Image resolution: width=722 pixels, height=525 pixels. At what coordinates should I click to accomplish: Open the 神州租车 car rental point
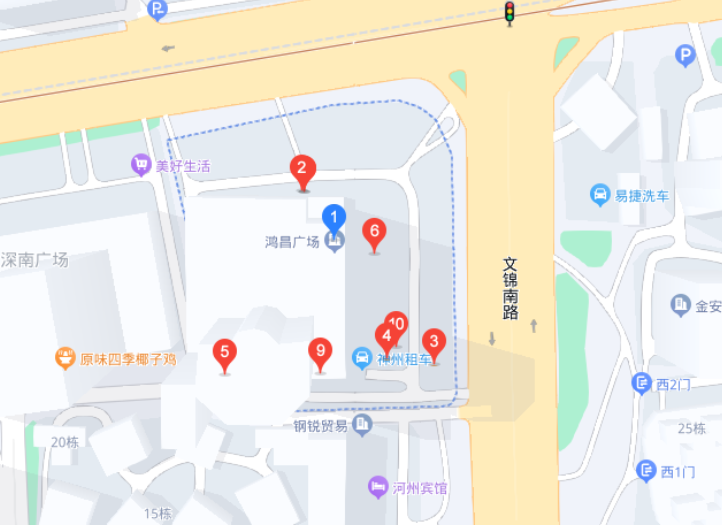point(361,358)
